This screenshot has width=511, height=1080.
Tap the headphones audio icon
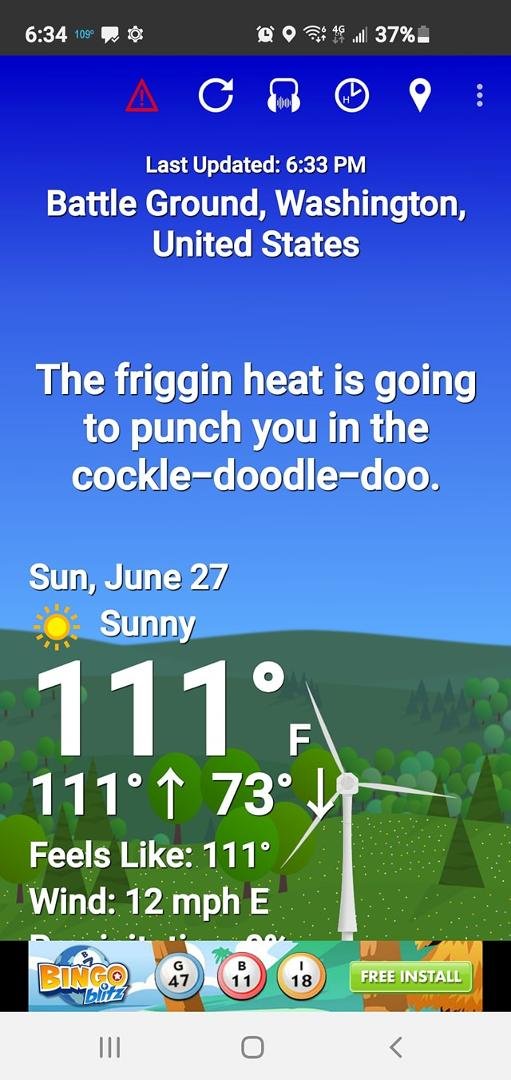click(x=283, y=96)
